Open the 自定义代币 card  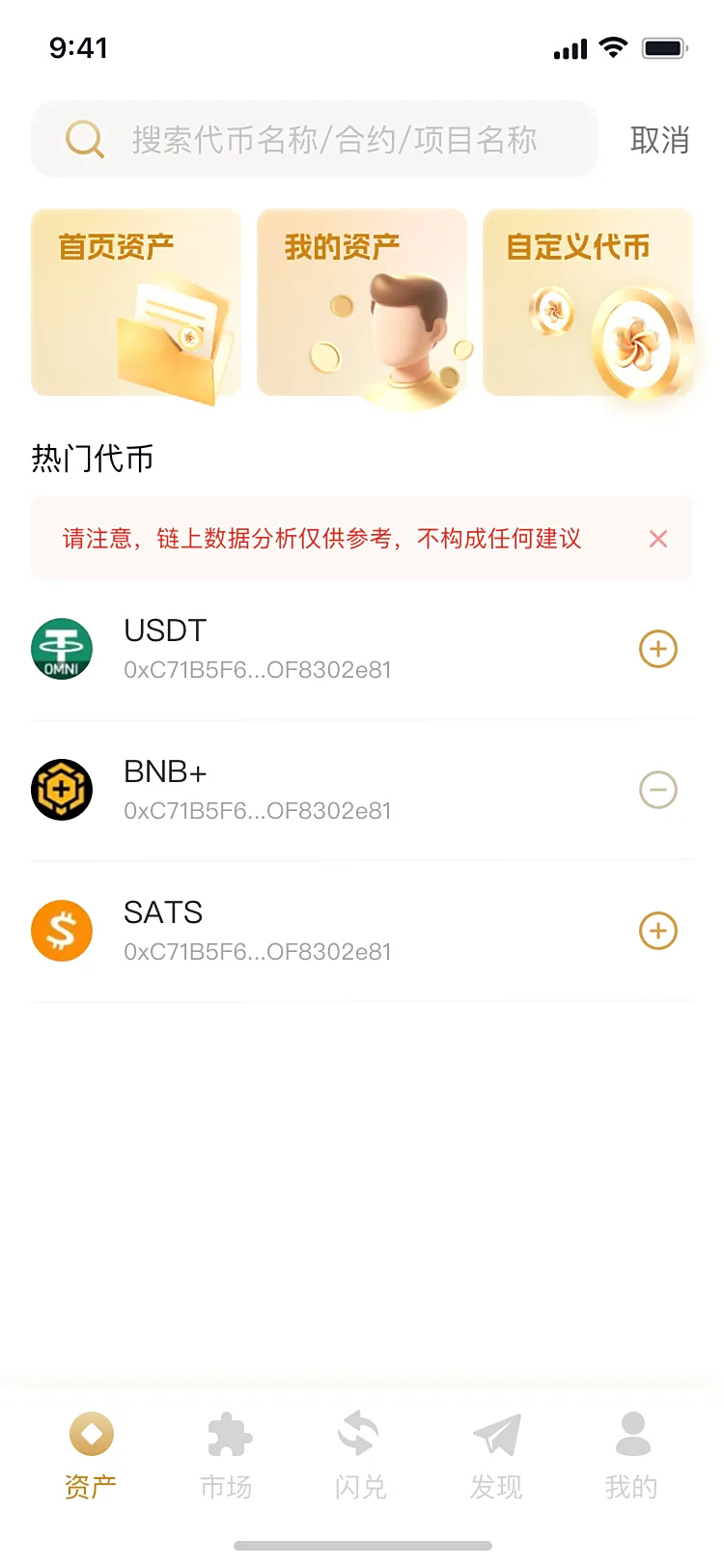[x=588, y=302]
